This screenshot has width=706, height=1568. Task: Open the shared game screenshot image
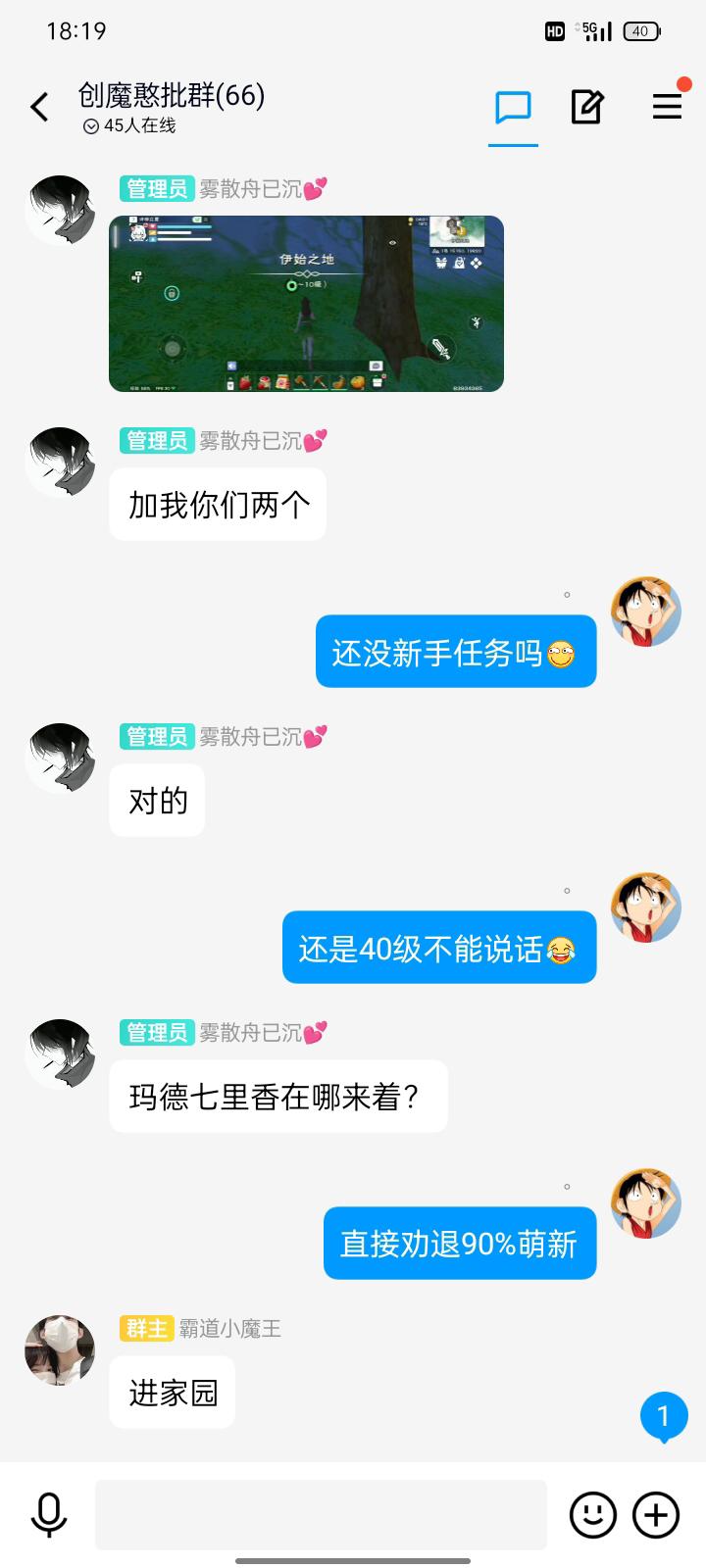(306, 304)
